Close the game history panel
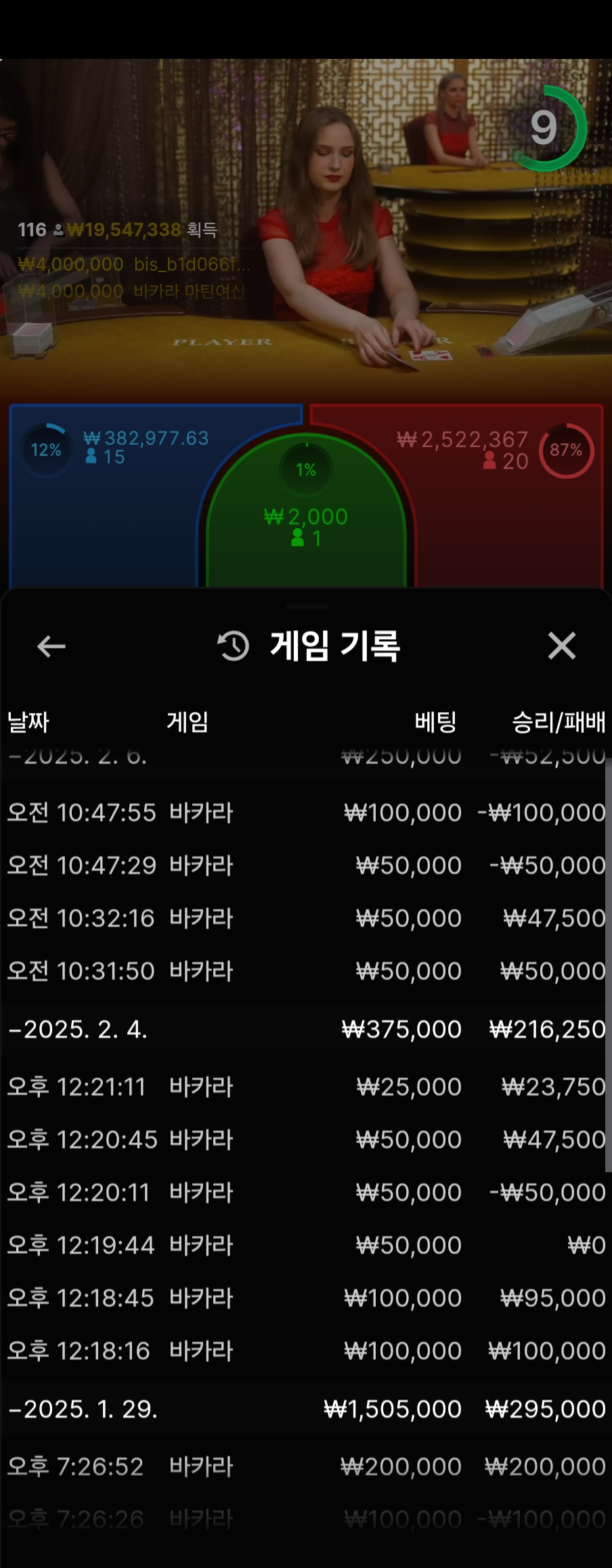The image size is (612, 1568). (x=561, y=646)
